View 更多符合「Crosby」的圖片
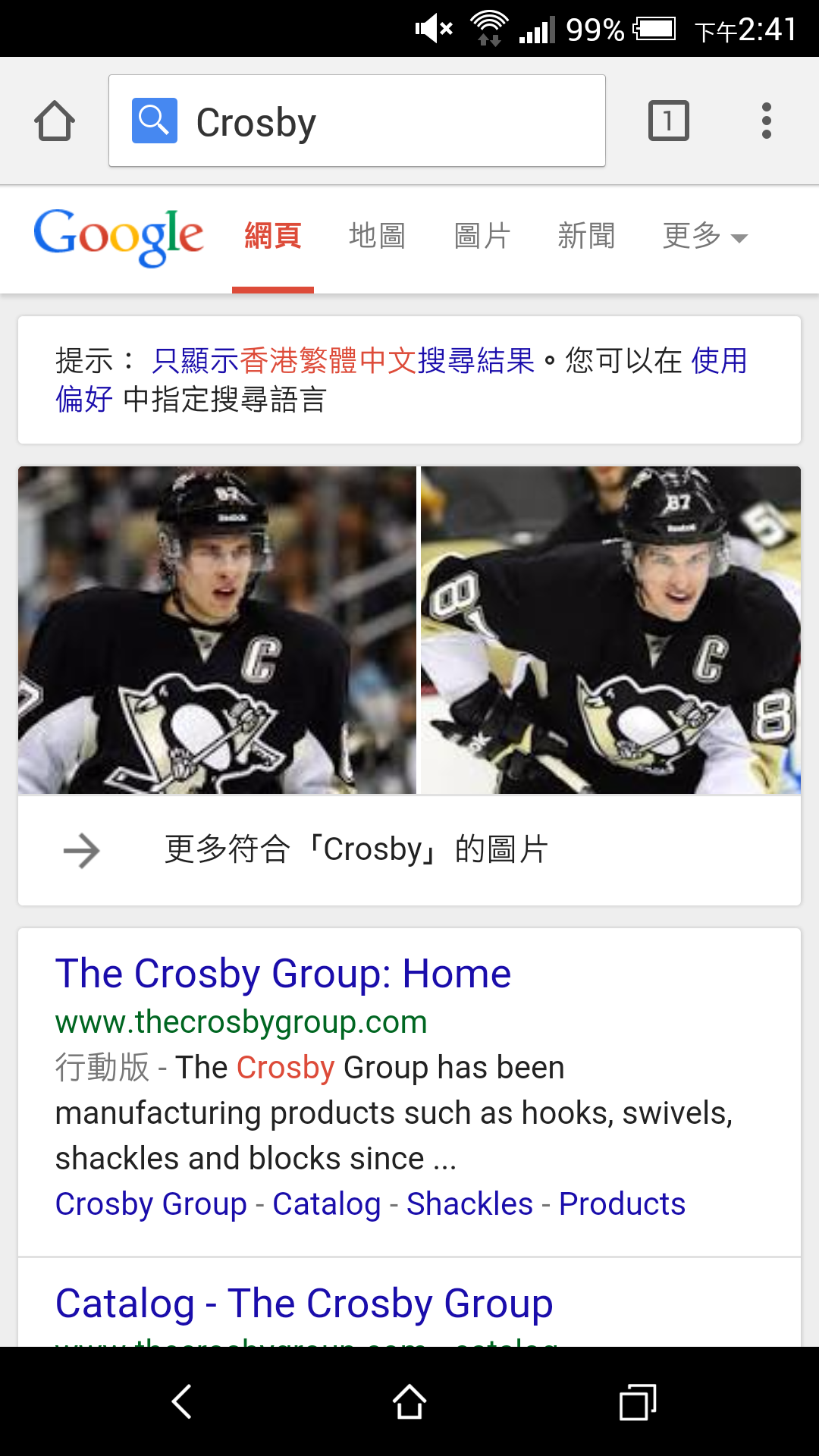 tap(356, 850)
